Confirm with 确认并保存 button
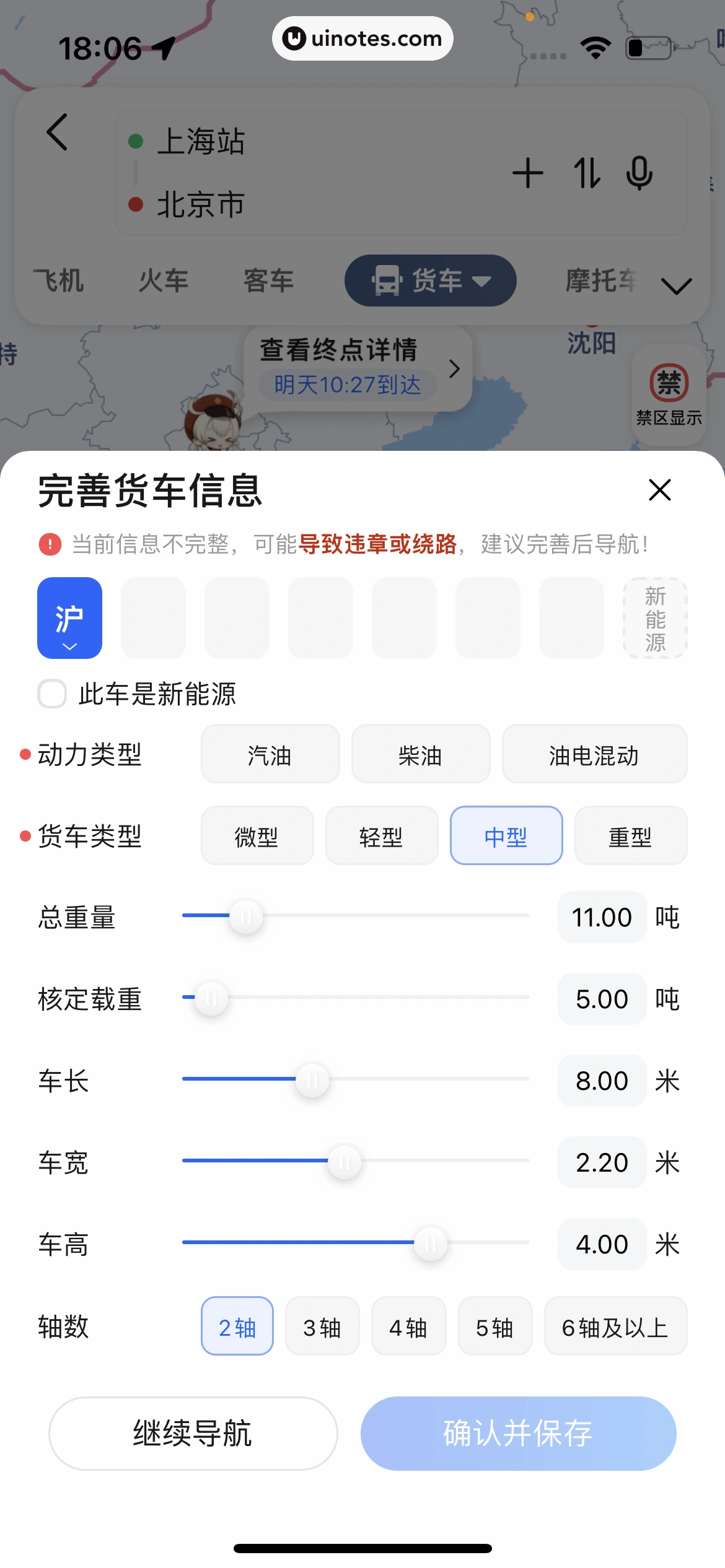This screenshot has height=1568, width=725. point(518,1433)
